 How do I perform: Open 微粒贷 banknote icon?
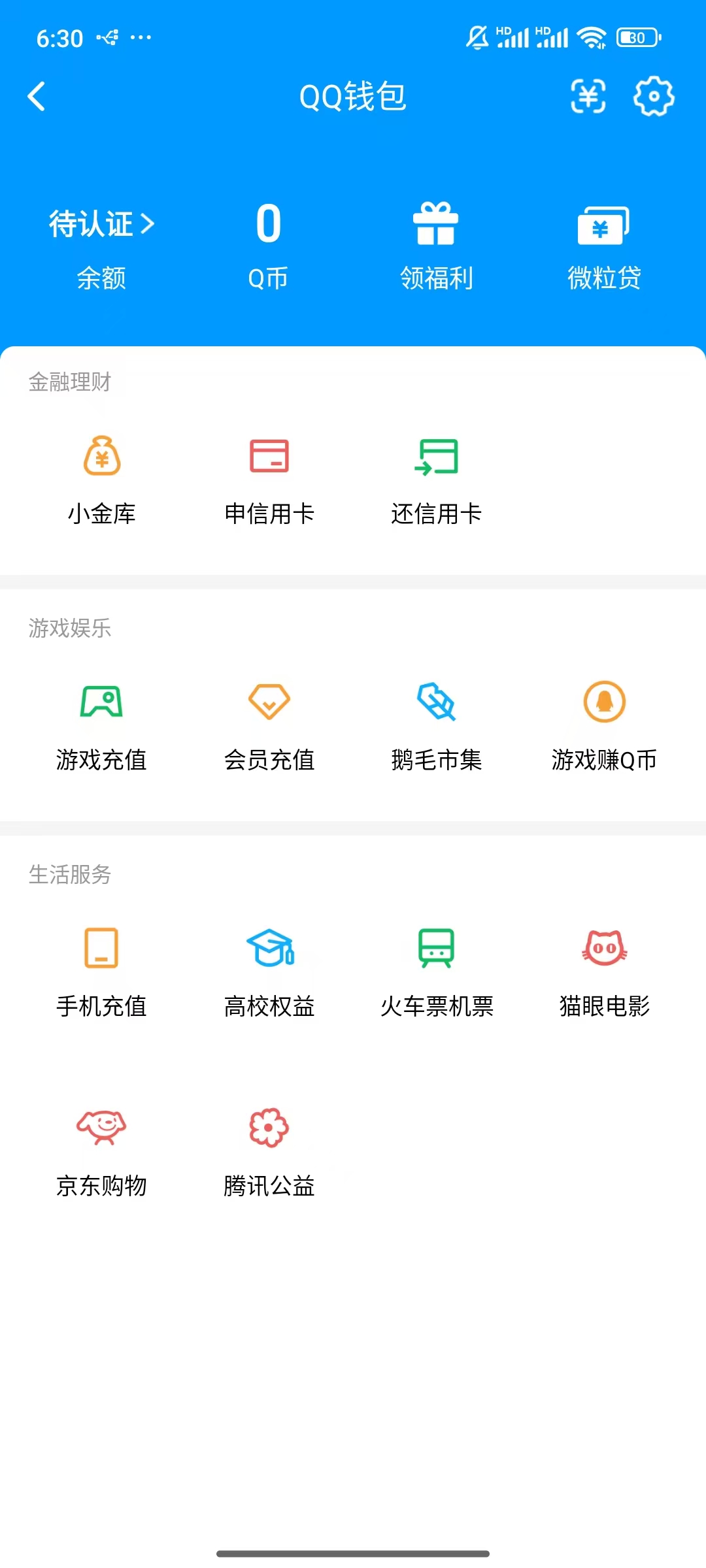coord(604,225)
